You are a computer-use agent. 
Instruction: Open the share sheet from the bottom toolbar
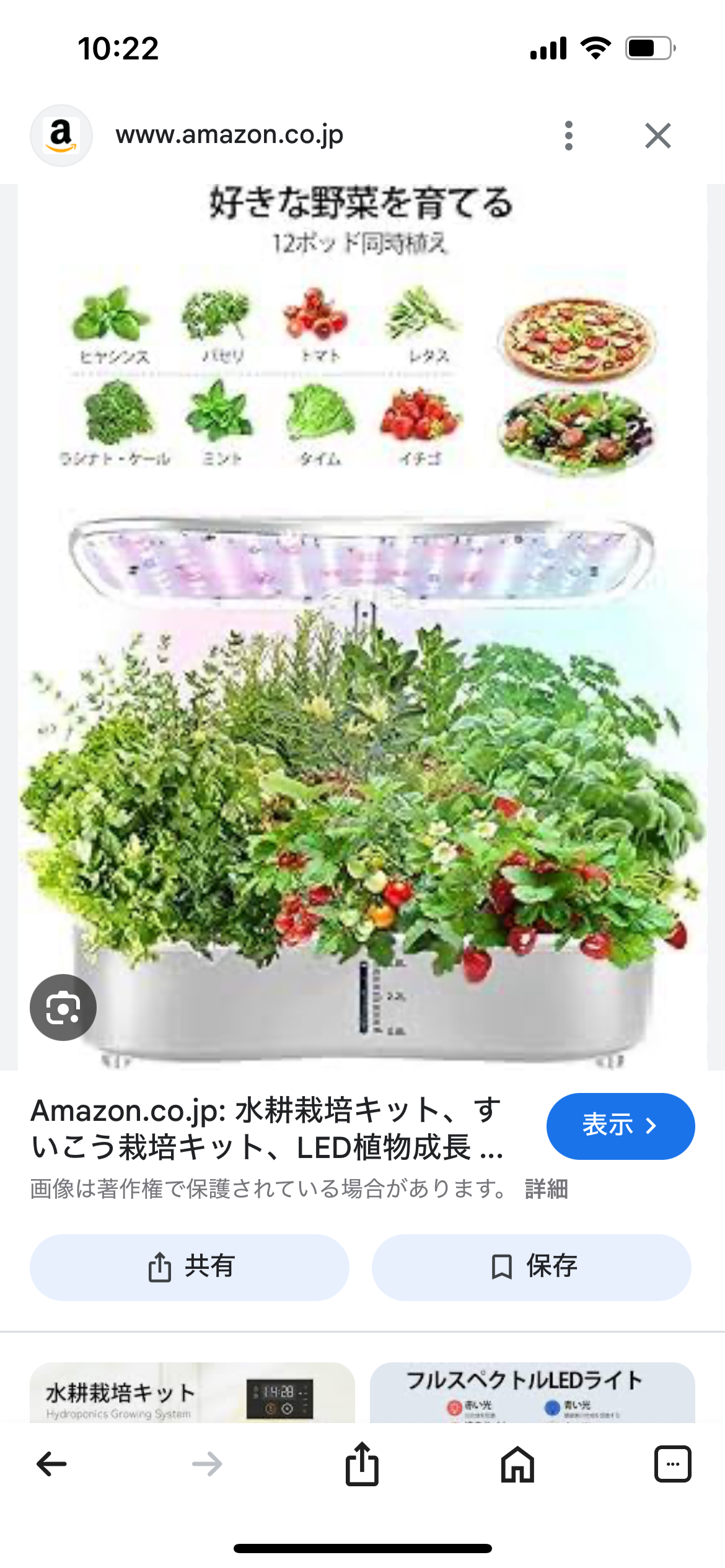[x=362, y=1464]
